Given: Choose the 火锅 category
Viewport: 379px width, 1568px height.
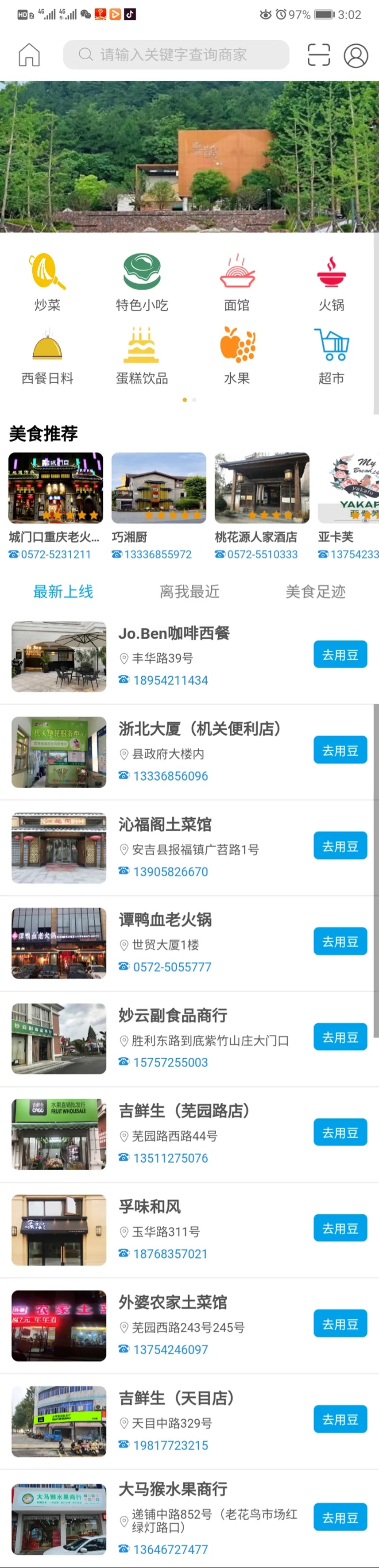Looking at the screenshot, I should (x=332, y=283).
